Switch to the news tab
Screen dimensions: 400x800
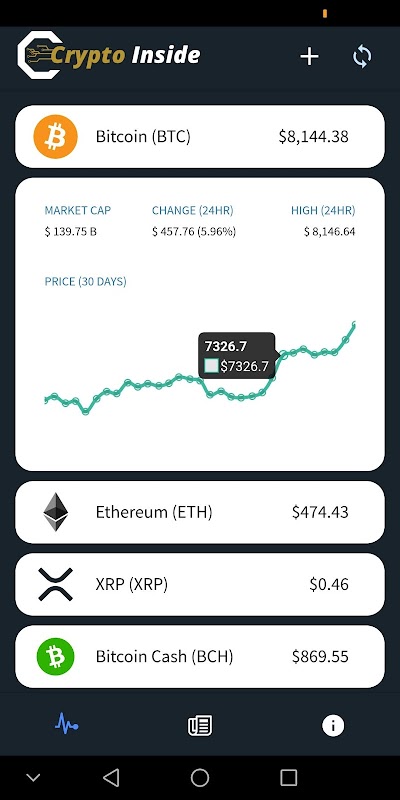pyautogui.click(x=200, y=725)
